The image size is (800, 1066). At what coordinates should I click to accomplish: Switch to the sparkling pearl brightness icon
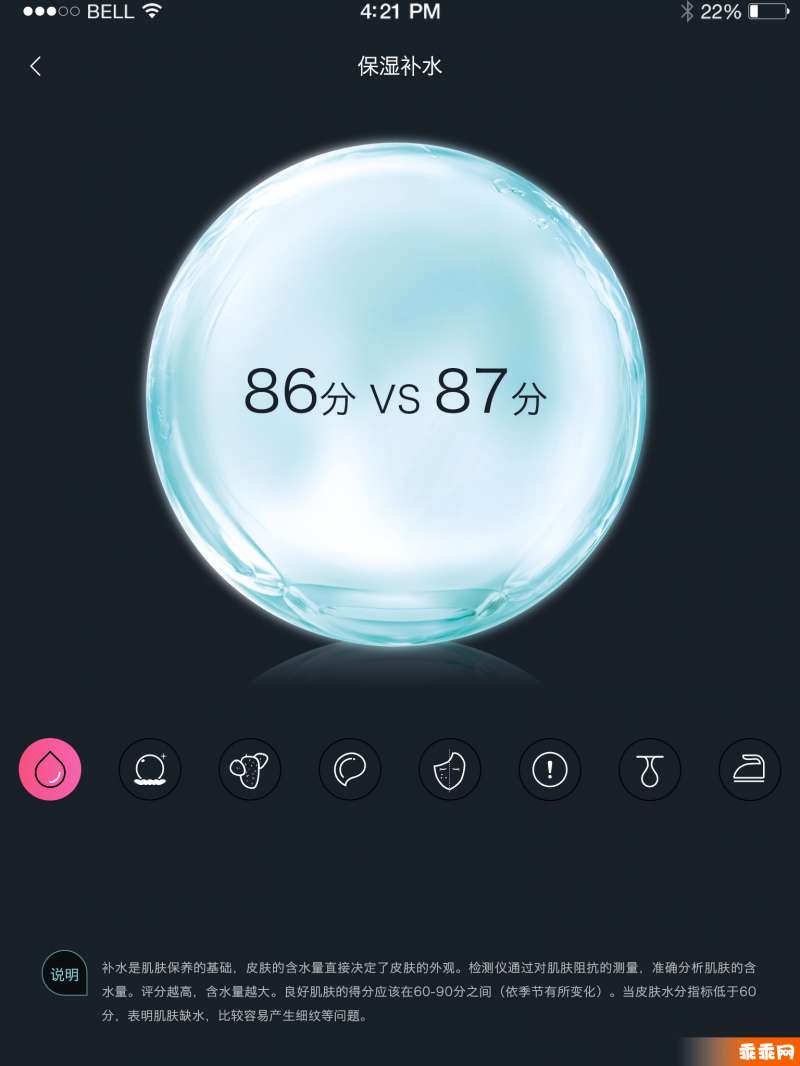[150, 769]
